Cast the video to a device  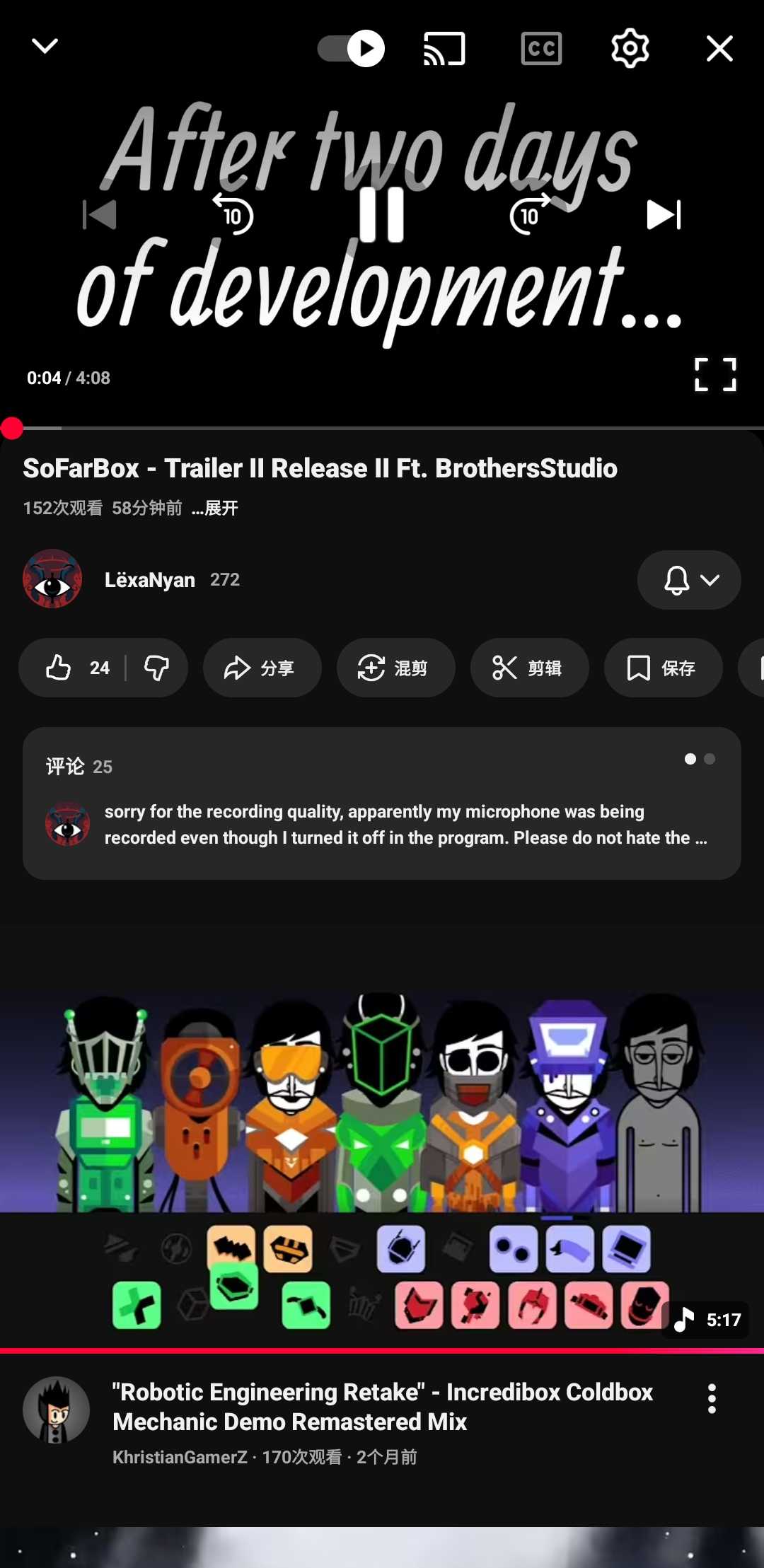pos(444,48)
